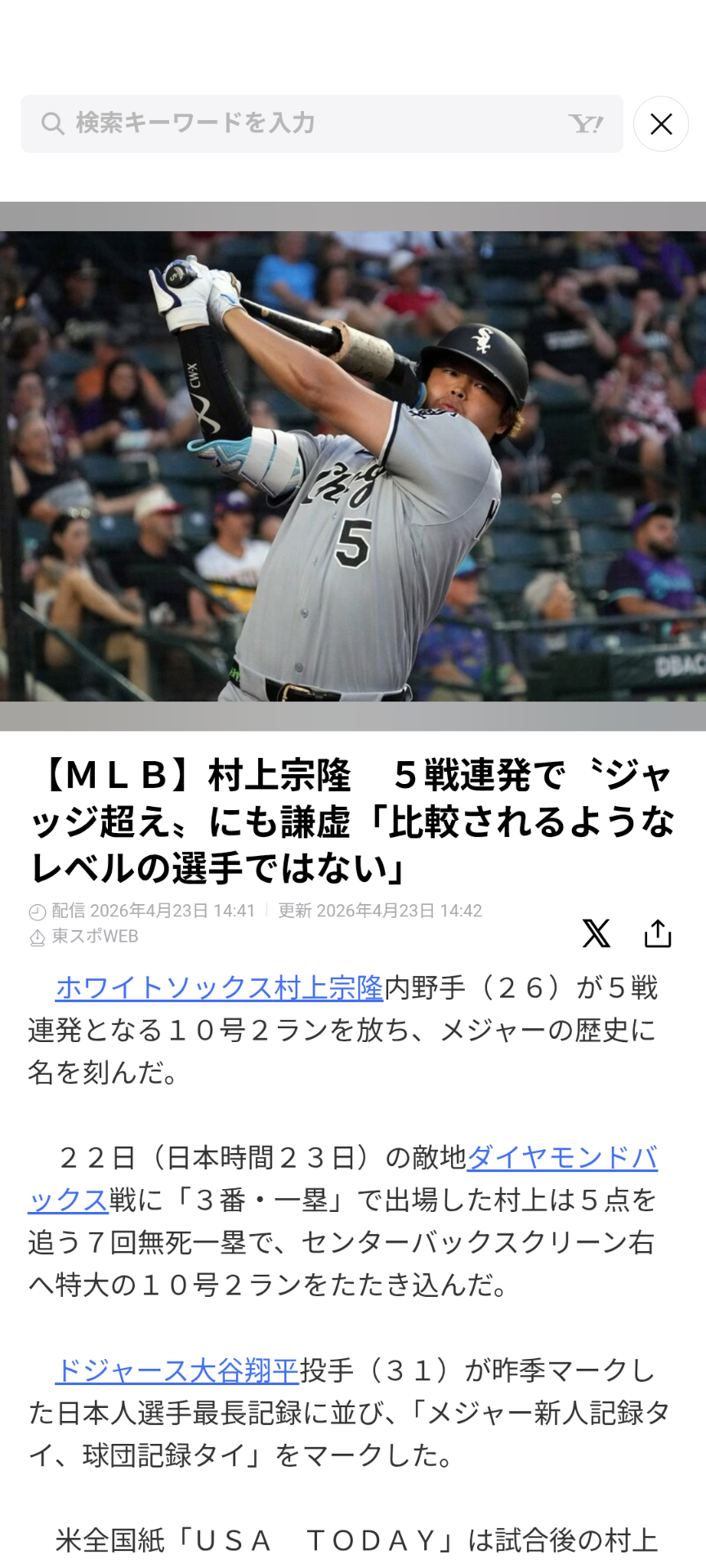The image size is (706, 1568).
Task: Open the ホワイトソックス村上宗隆 link
Action: [219, 988]
